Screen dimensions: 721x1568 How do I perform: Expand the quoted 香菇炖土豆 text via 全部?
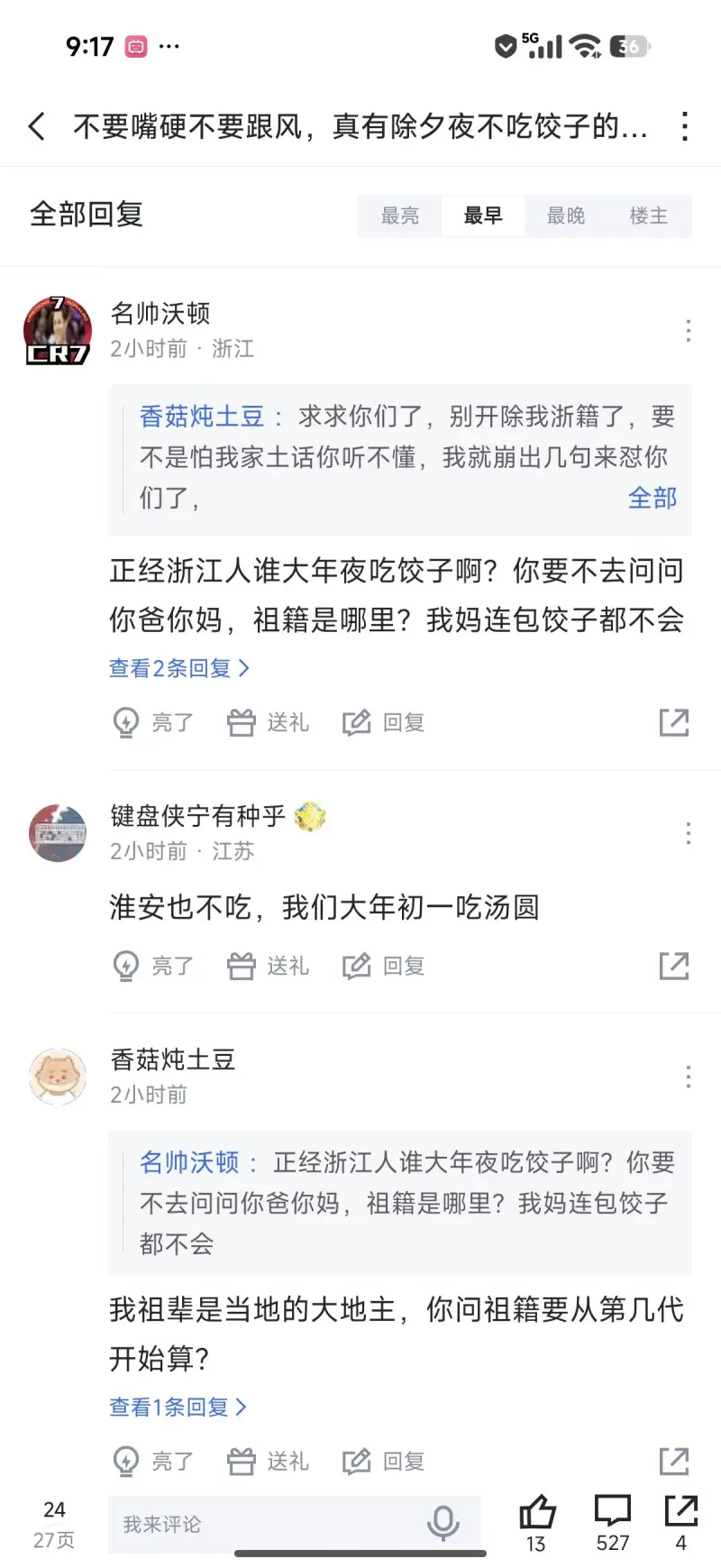point(652,498)
